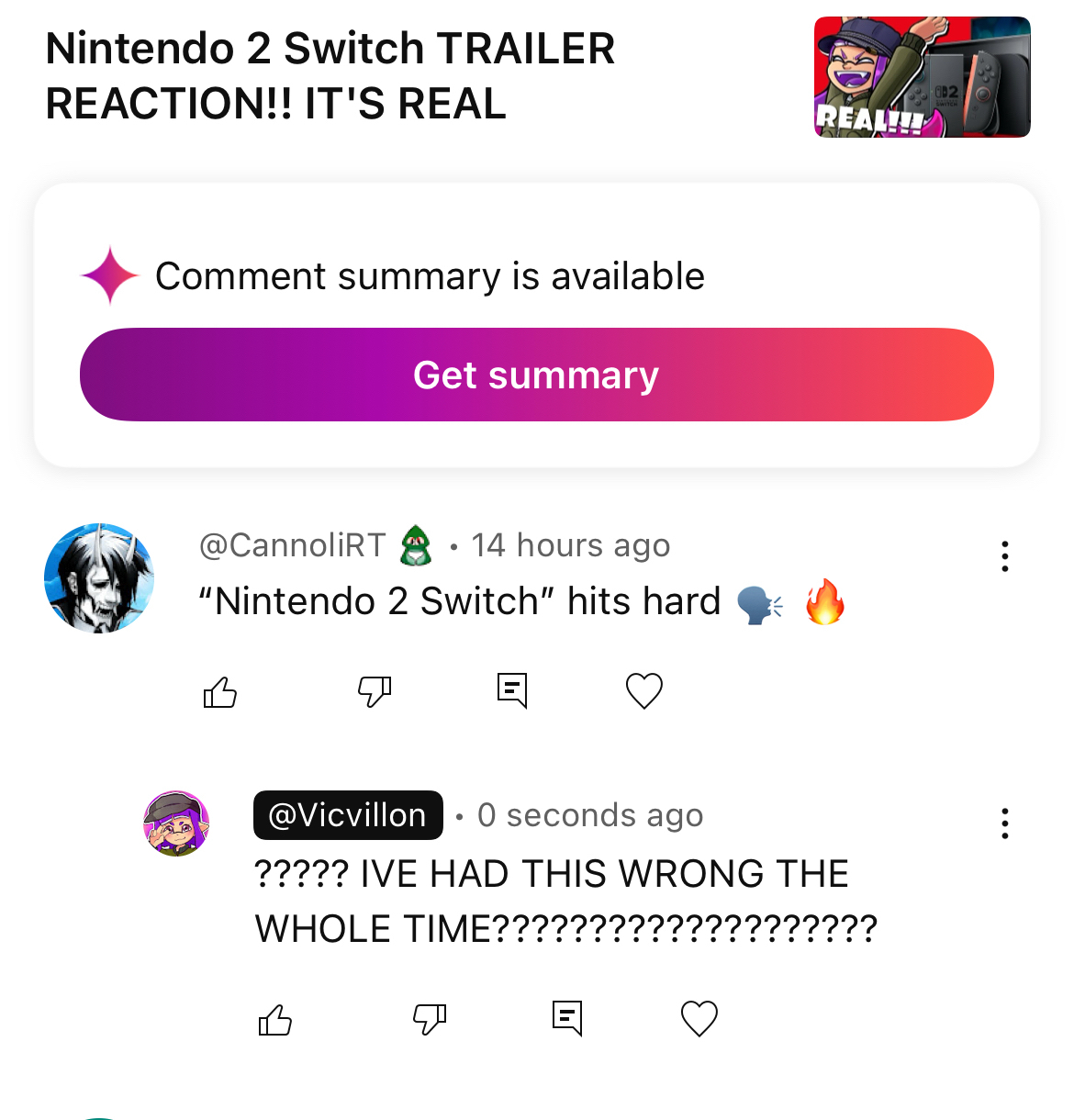
Task: Open @Vicvillon's channel from the name chip
Action: pos(348,815)
